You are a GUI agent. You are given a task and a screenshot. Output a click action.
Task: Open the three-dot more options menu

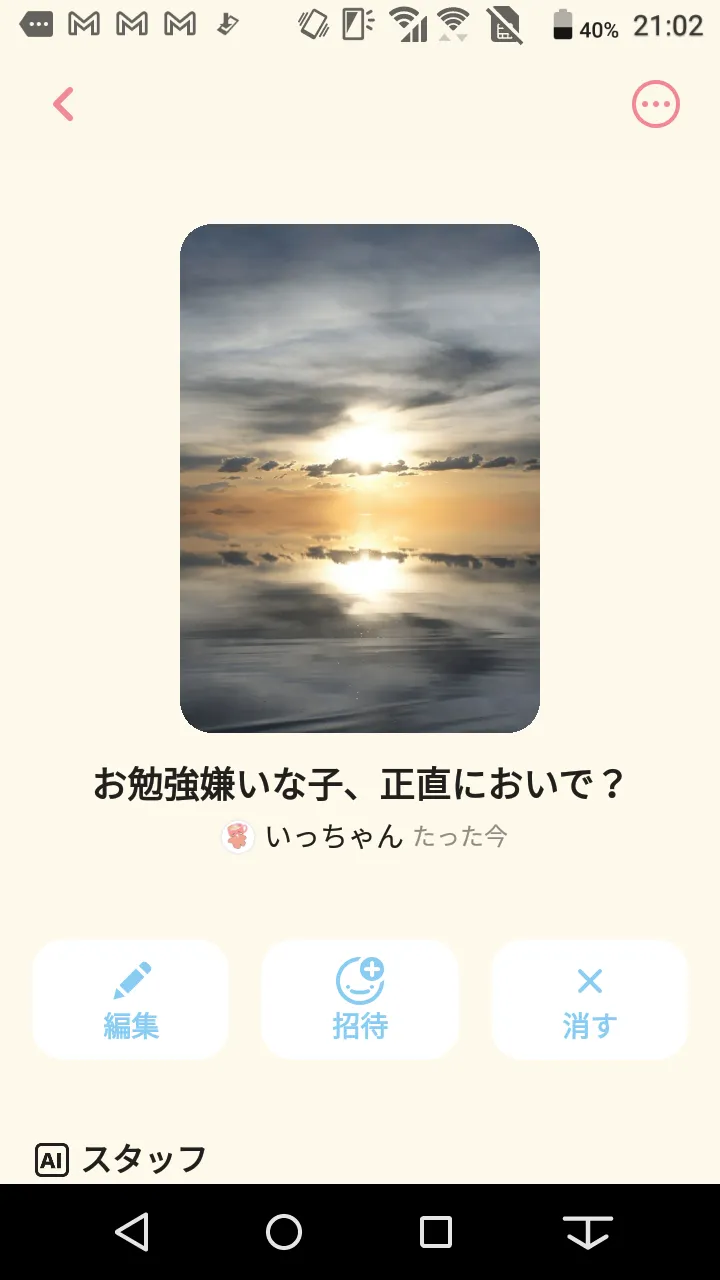[x=655, y=104]
